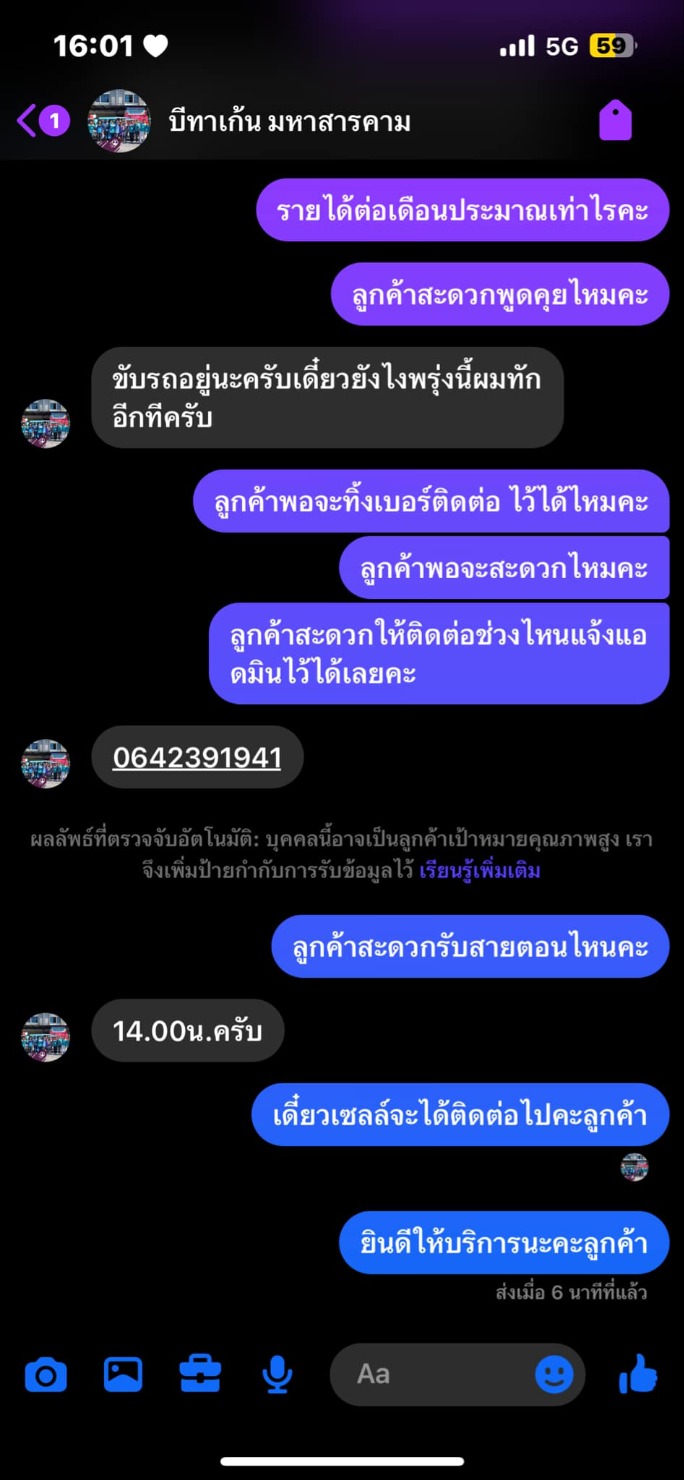
Task: Open the emoji picker smiley
Action: point(554,1375)
